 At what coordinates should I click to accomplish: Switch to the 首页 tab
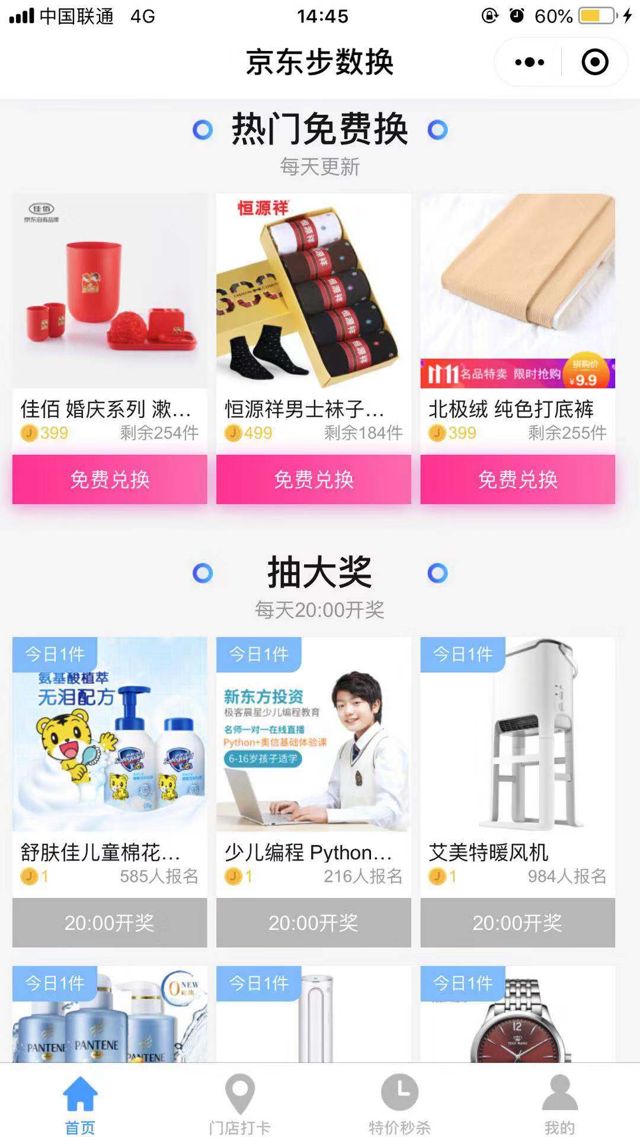(80, 1105)
